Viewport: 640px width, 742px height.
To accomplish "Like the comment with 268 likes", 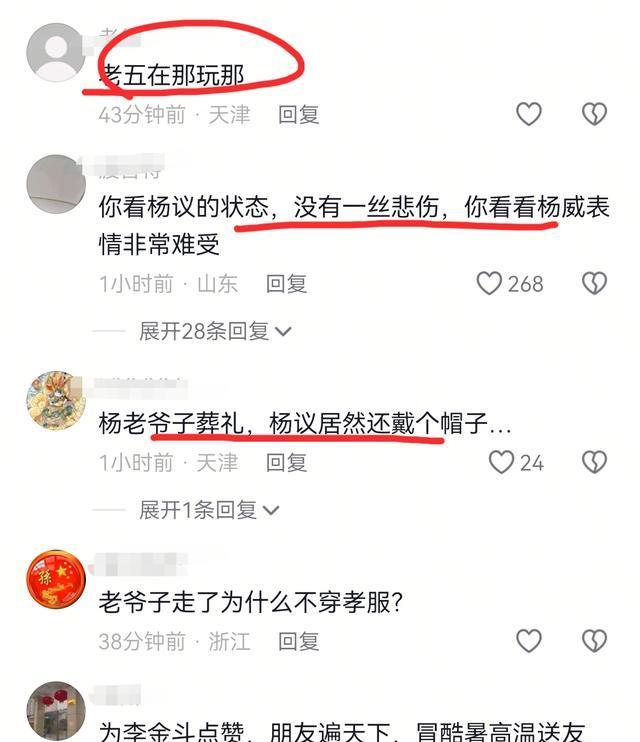I will pos(489,284).
